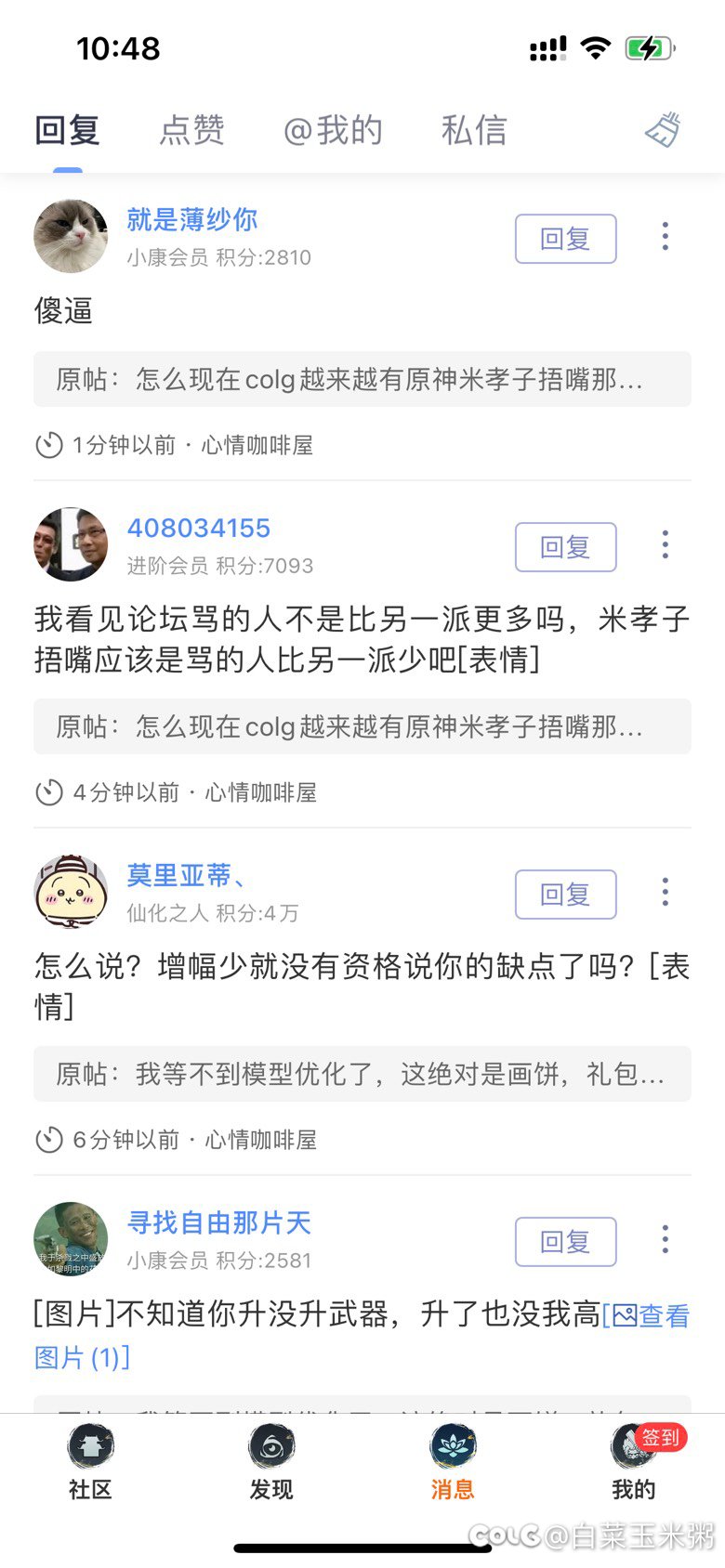Open the 社区 community tab icon
This screenshot has height=1568, width=725.
click(x=90, y=1447)
